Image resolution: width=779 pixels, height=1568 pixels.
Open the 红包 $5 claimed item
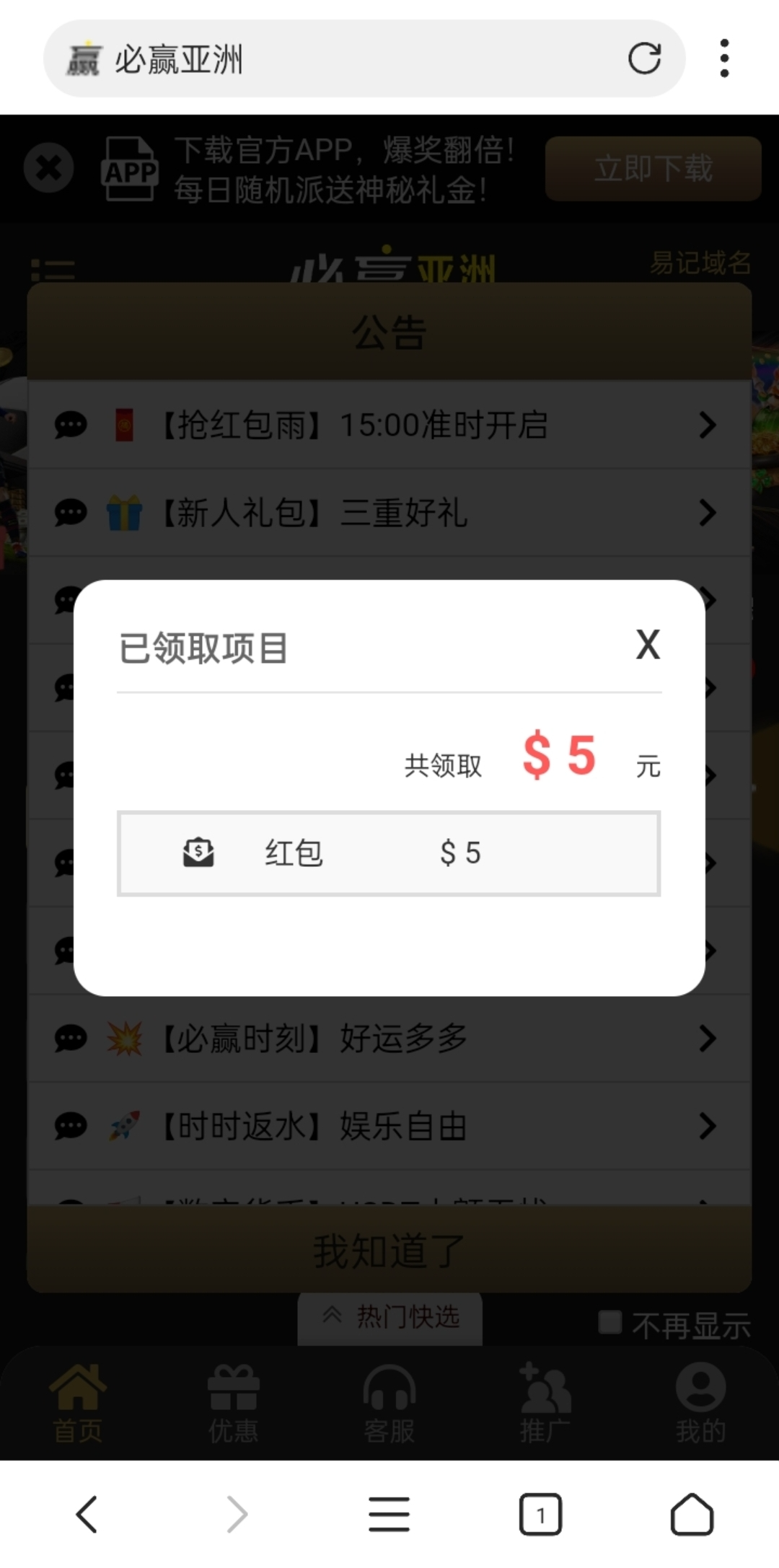(x=389, y=853)
